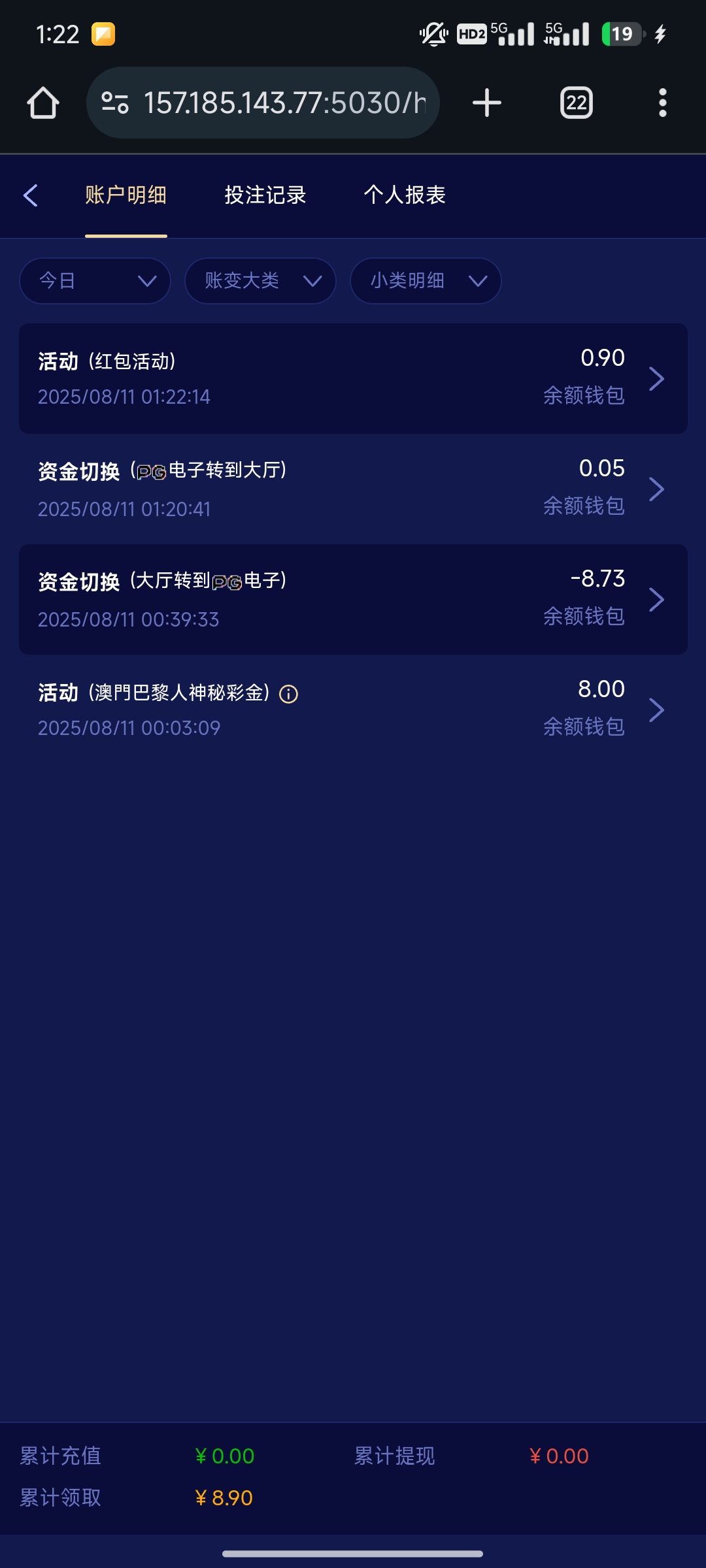Tap the browser home button
This screenshot has height=1568, width=706.
click(x=43, y=103)
